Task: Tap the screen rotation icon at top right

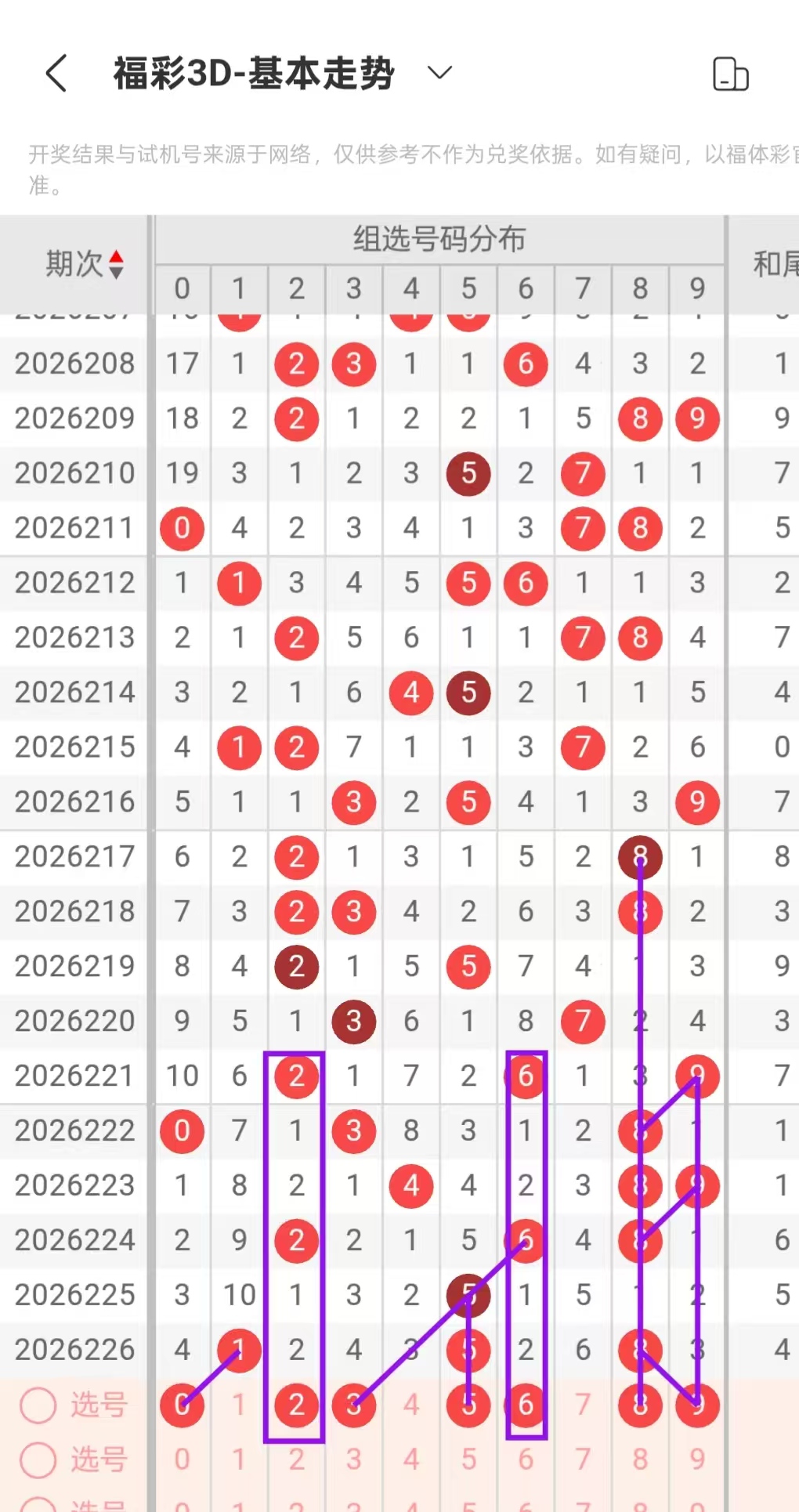Action: click(x=730, y=74)
